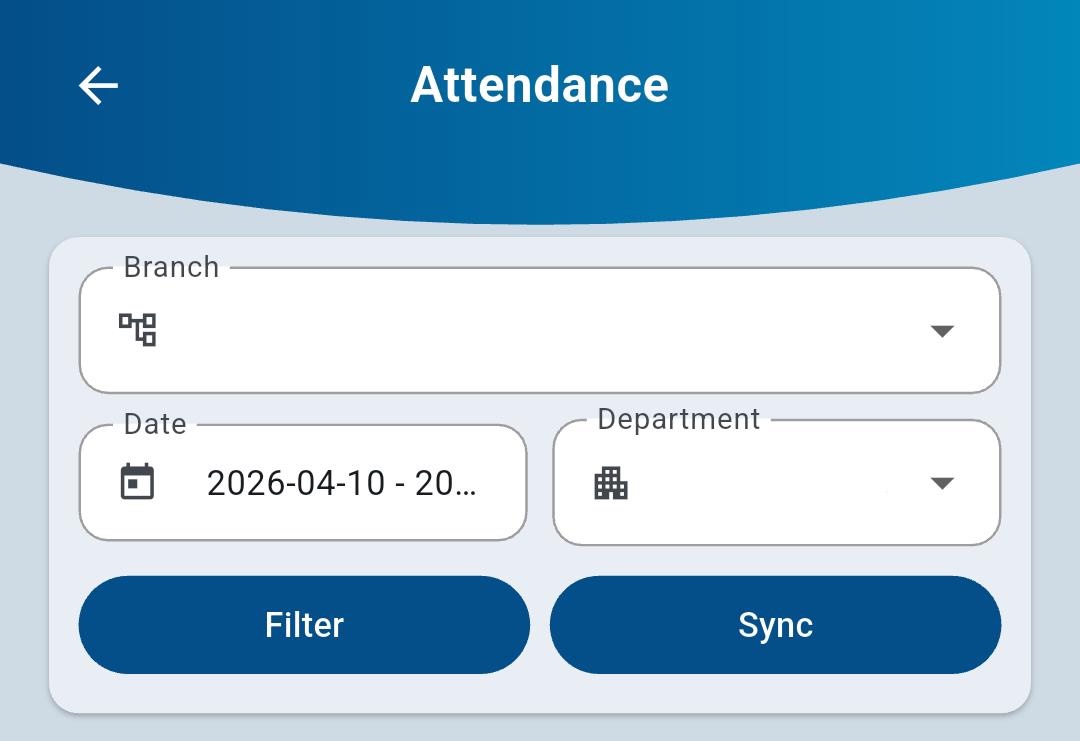
Task: Sync attendance records
Action: click(775, 625)
